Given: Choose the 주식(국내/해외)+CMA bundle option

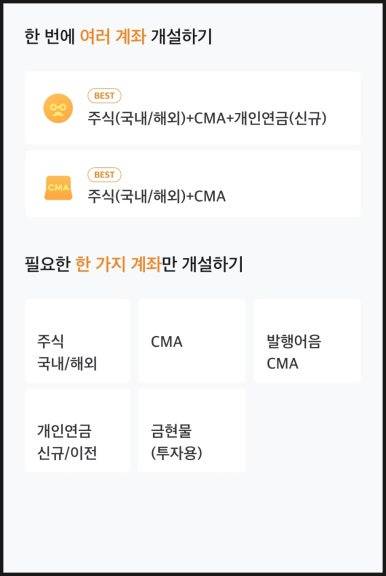Looking at the screenshot, I should pos(193,184).
